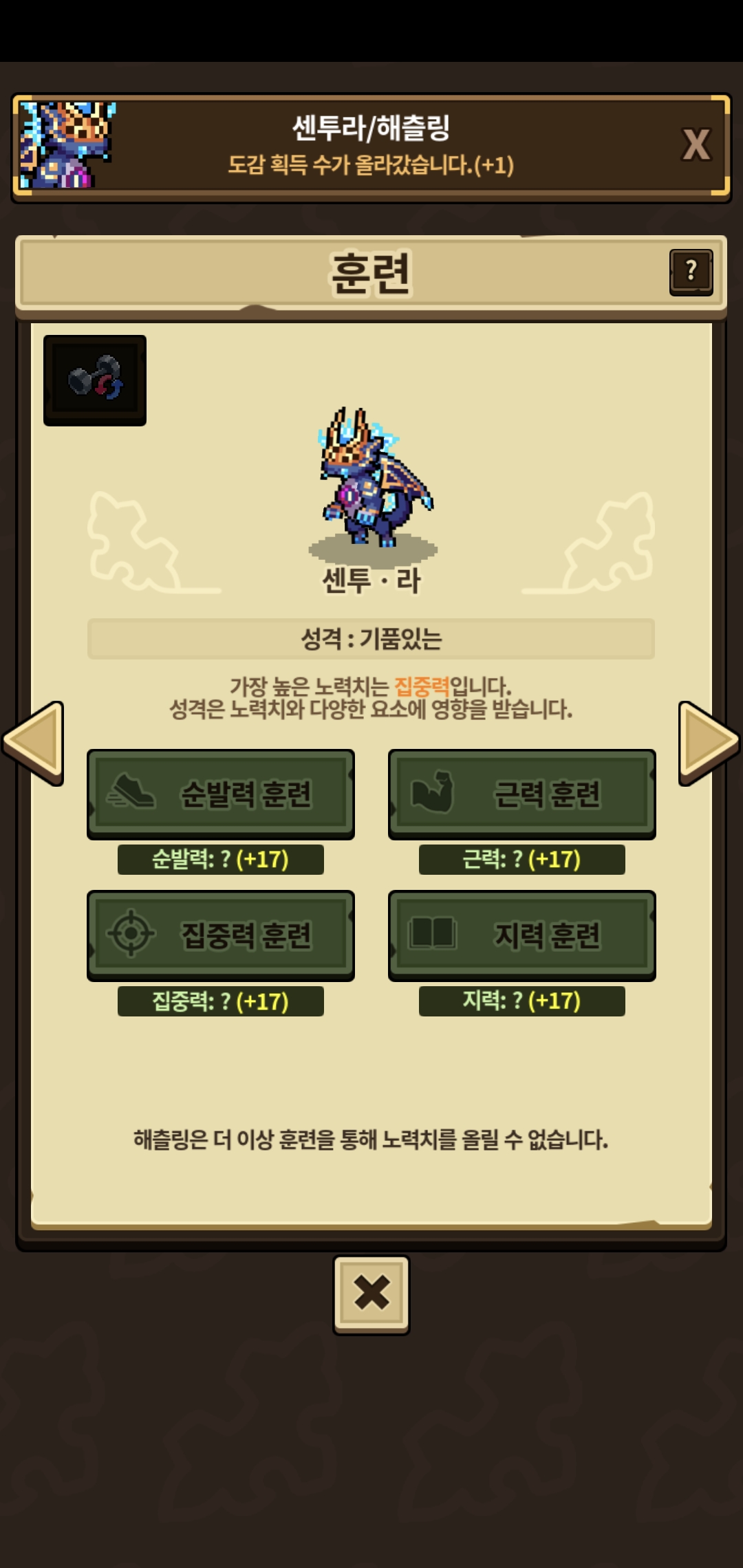This screenshot has height=1568, width=743.
Task: Start 집중력 훈련
Action: [221, 935]
